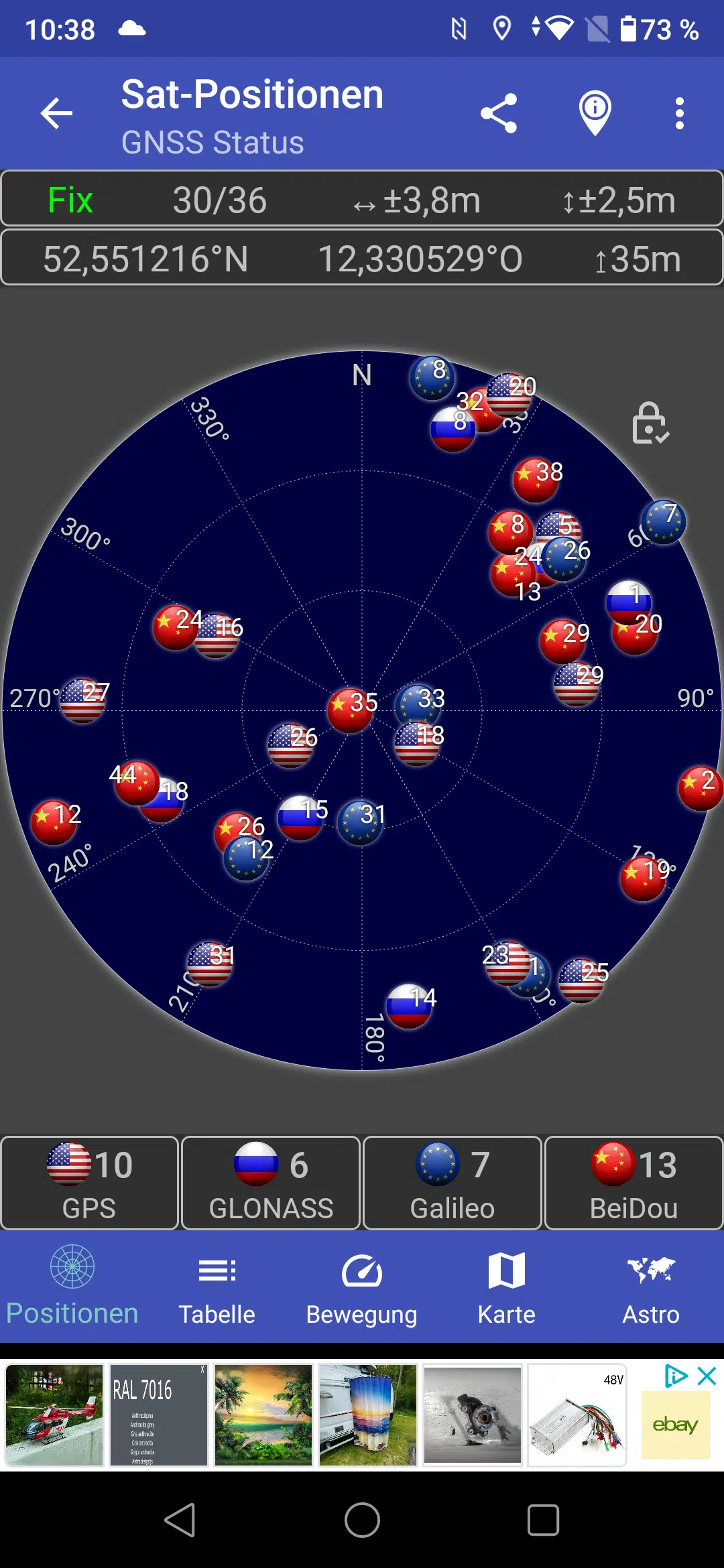Switch to the Tabelle tab
724x1568 pixels.
tap(217, 1287)
